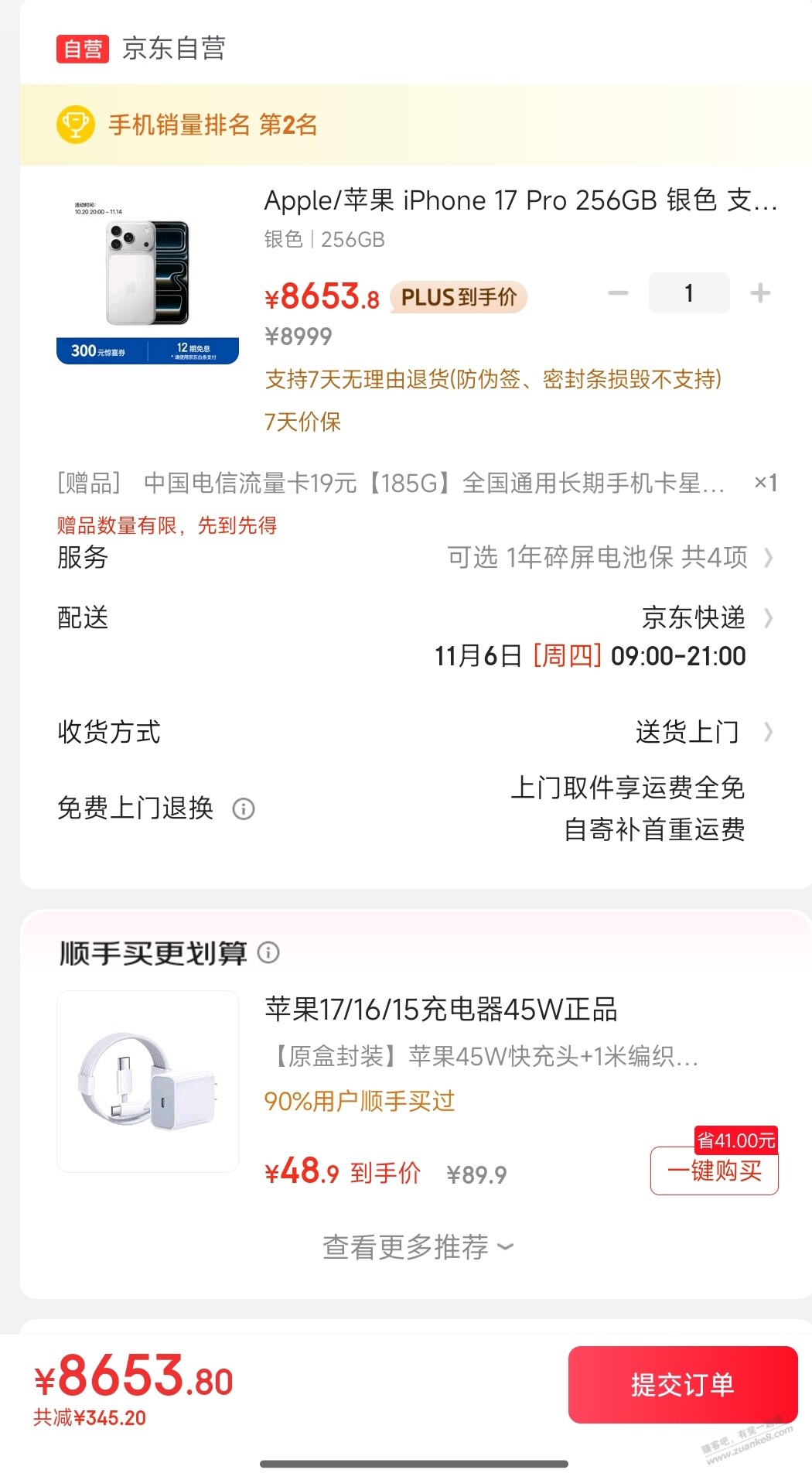Decrease the iPhone quantity by one
Screen dimensions: 812x1480
pos(618,293)
